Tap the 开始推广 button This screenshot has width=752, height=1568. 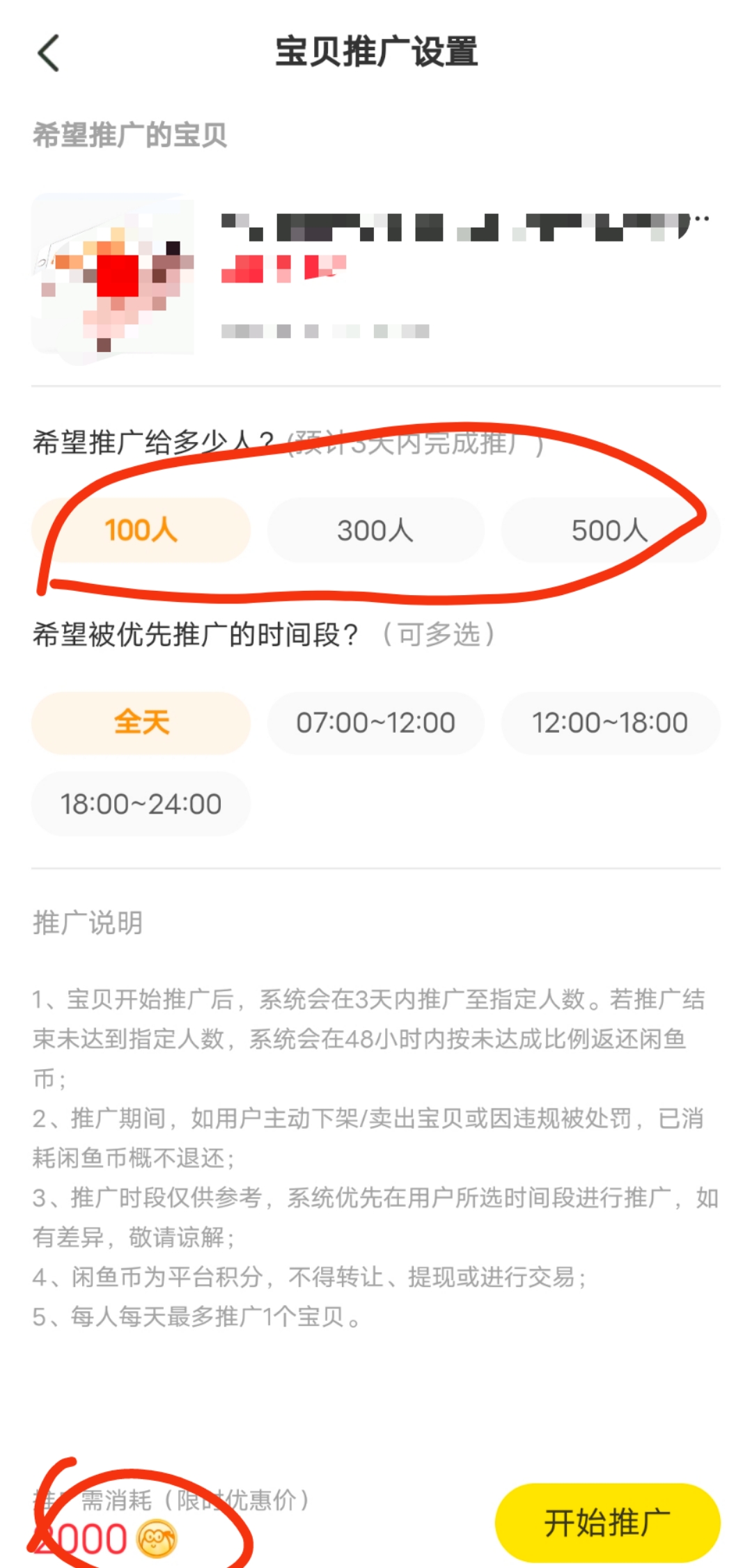[x=607, y=1523]
